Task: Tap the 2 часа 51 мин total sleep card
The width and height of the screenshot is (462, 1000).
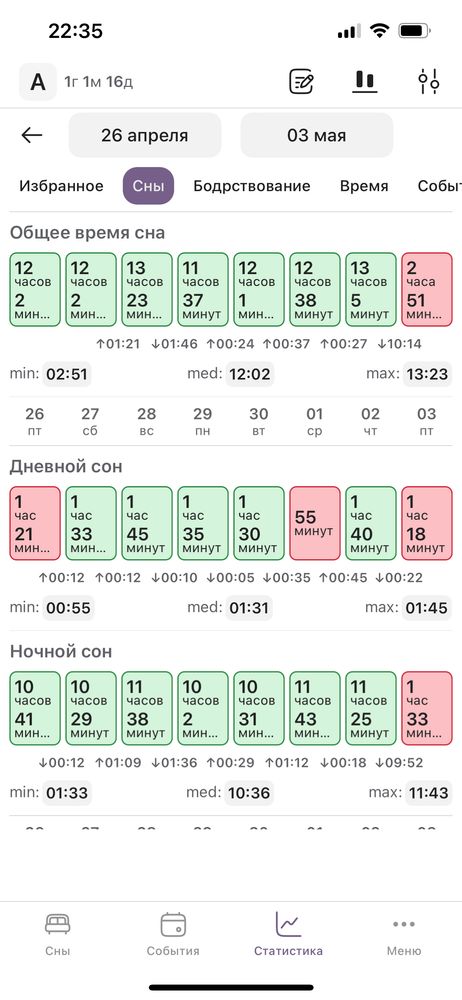Action: tap(427, 290)
